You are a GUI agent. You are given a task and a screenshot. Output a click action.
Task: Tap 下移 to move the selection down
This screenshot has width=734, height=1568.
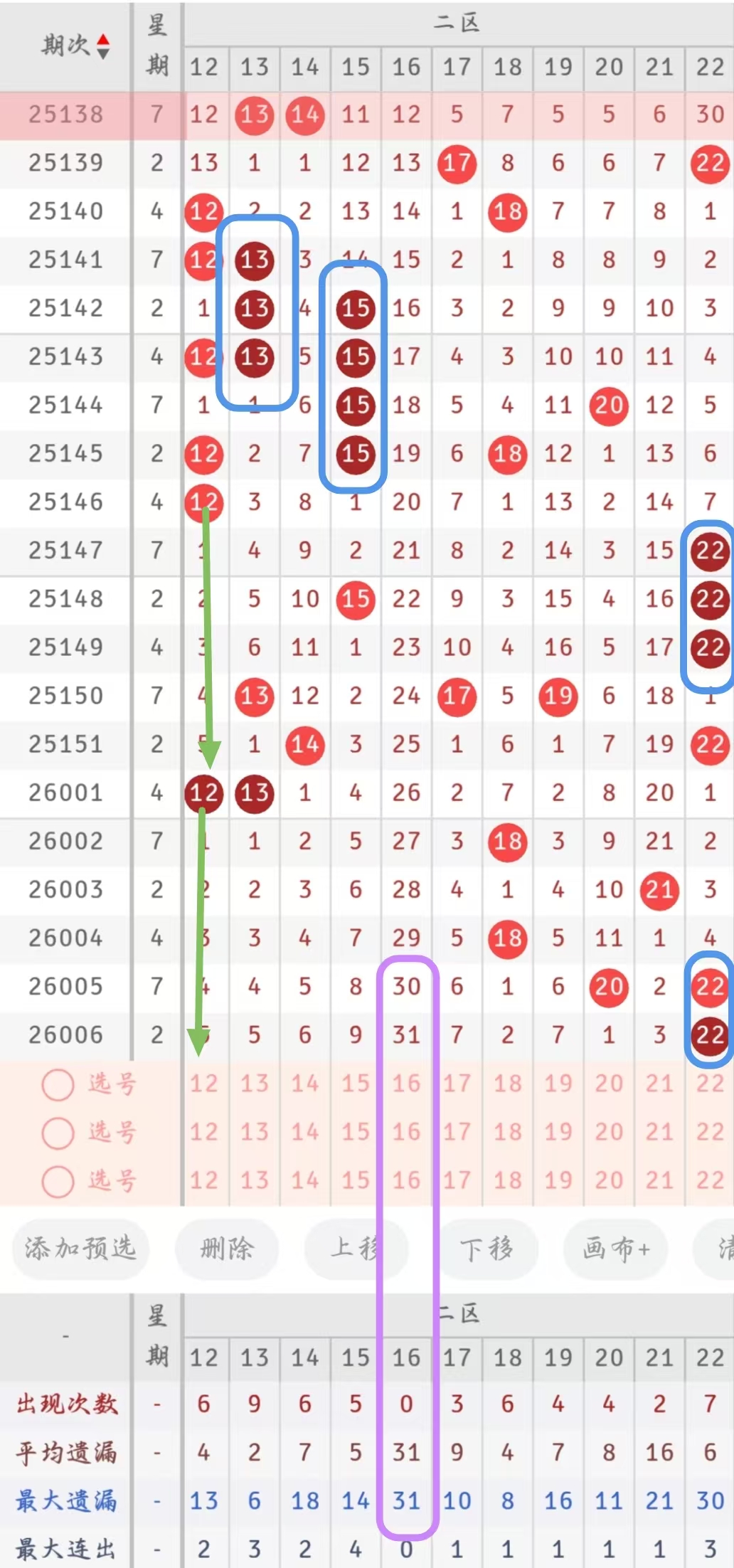point(486,1248)
